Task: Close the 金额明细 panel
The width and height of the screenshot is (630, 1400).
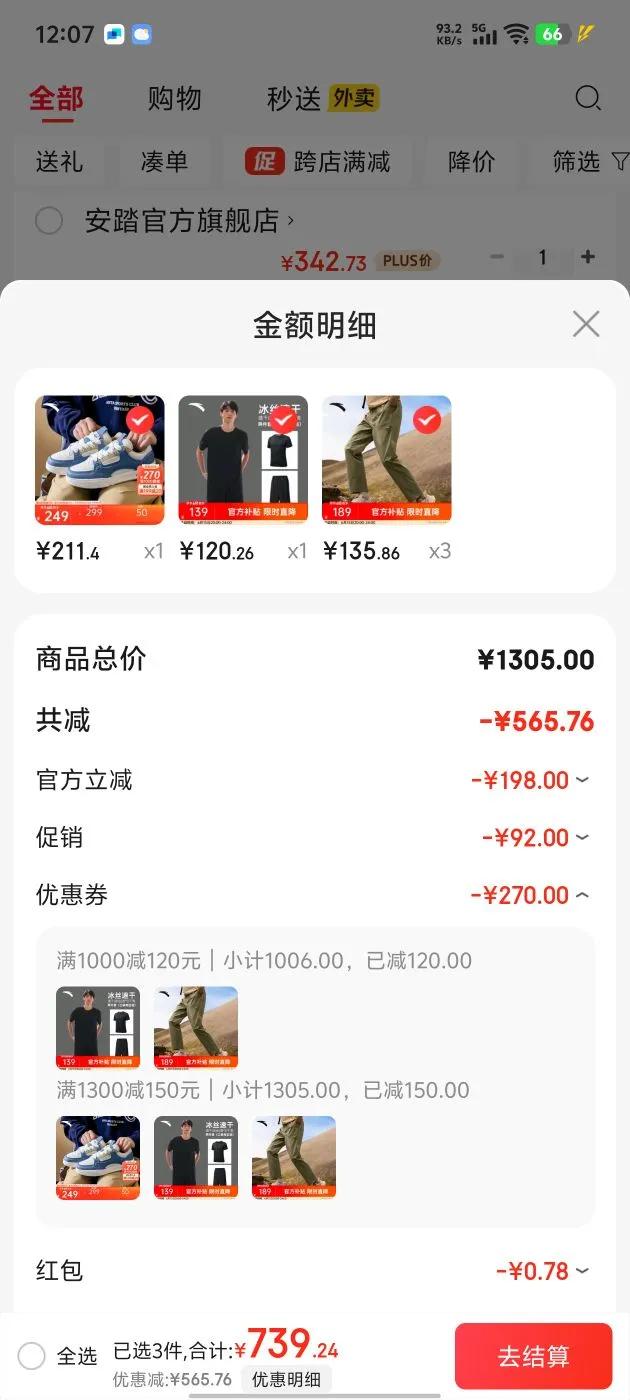Action: 585,324
